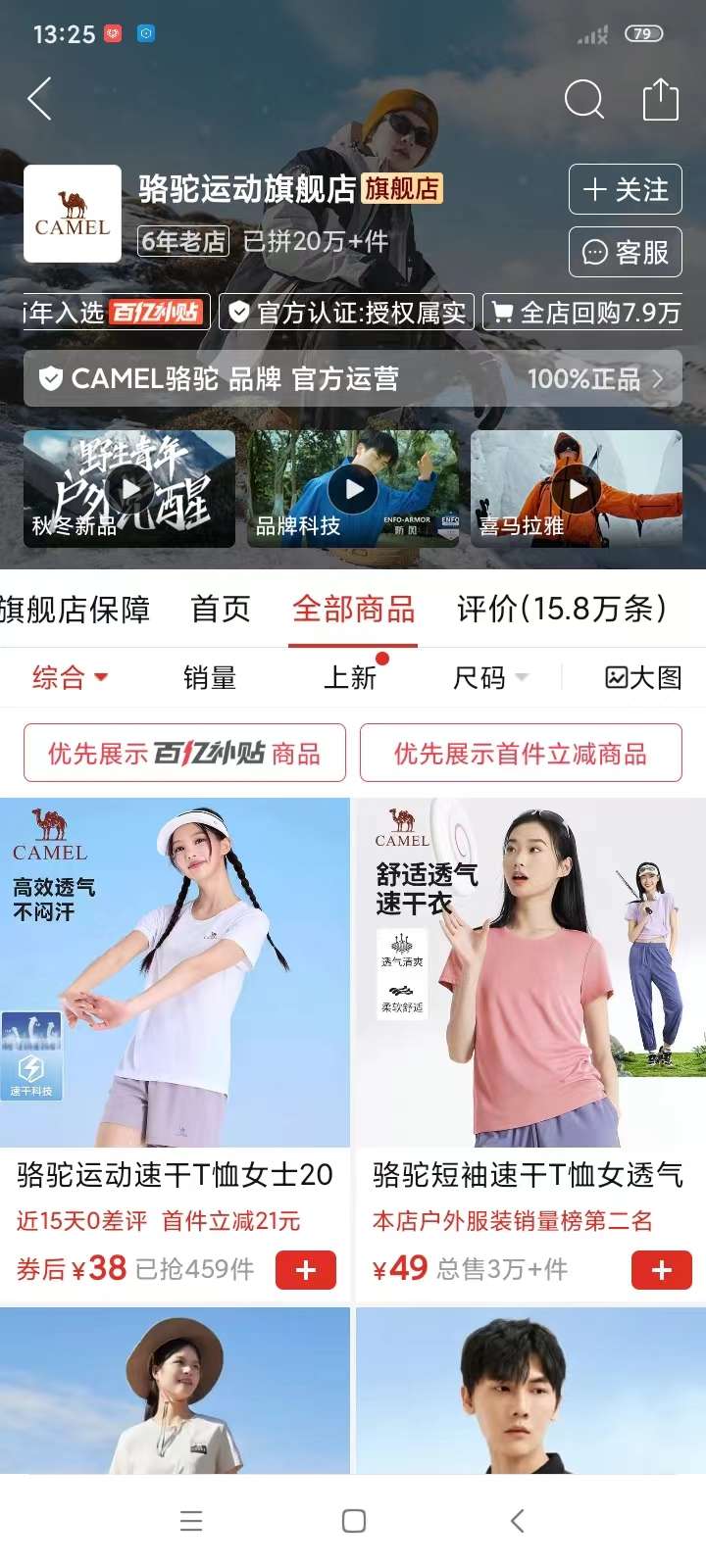
Task: Sort products by 上新
Action: (350, 677)
